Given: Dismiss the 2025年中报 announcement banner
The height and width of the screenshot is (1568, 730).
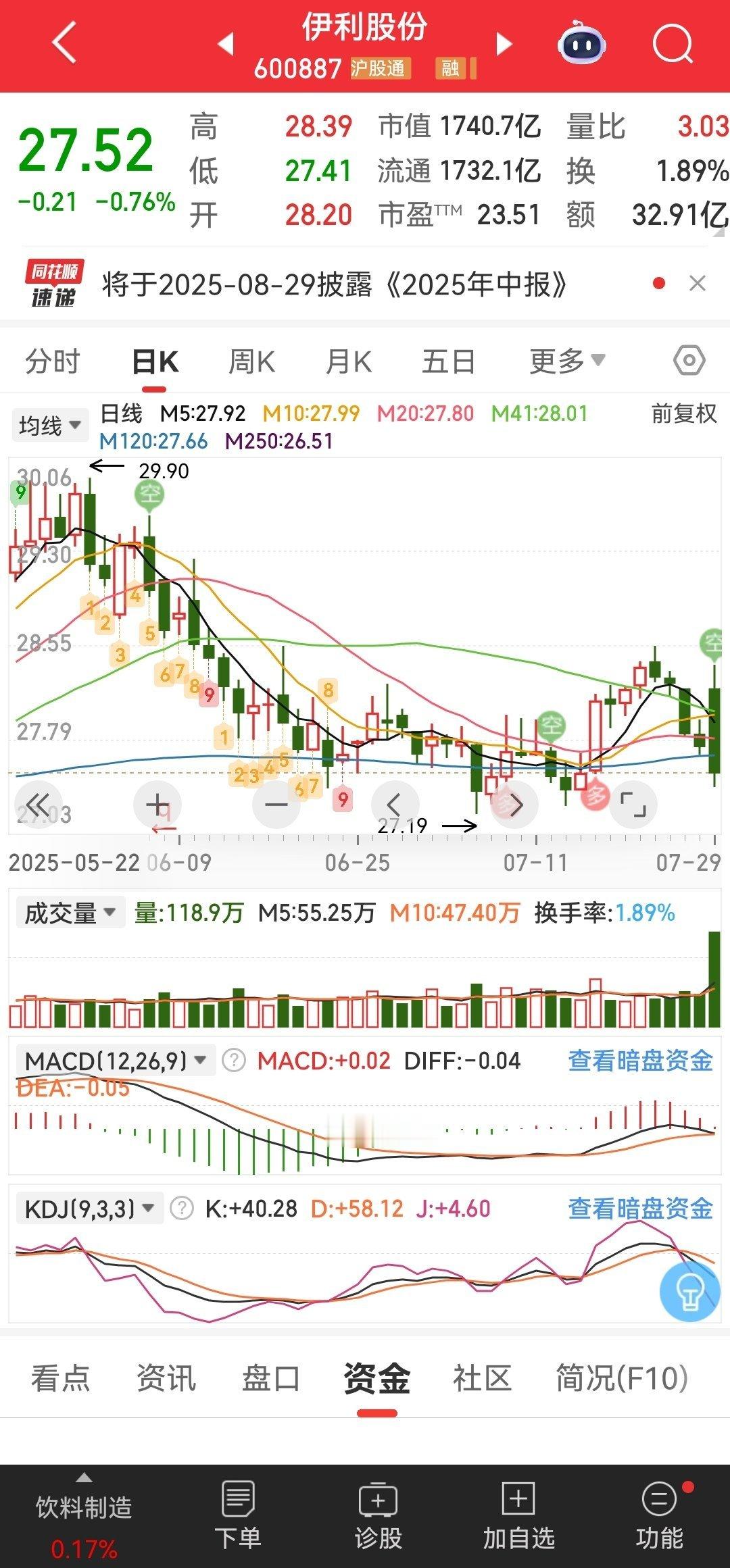Looking at the screenshot, I should coord(697,284).
